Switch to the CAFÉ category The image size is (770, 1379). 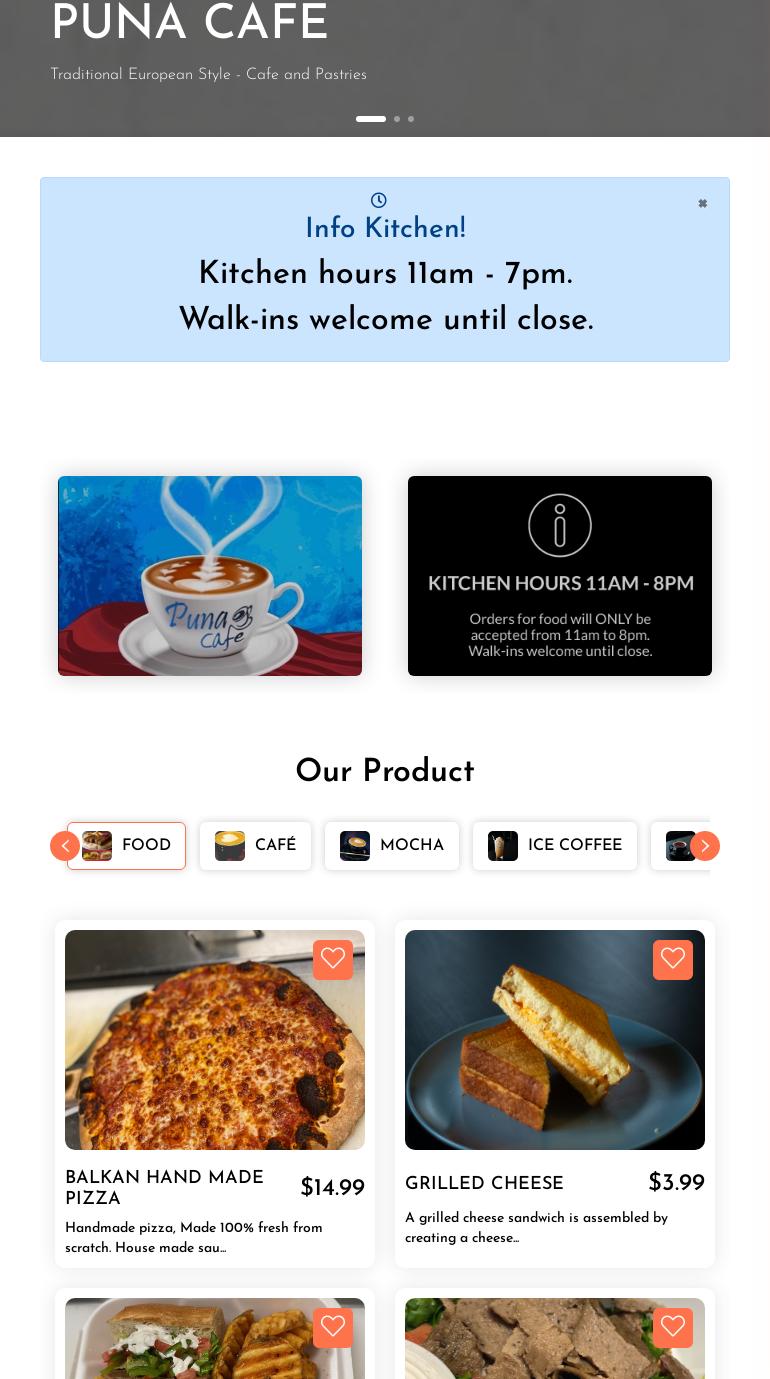pyautogui.click(x=256, y=846)
